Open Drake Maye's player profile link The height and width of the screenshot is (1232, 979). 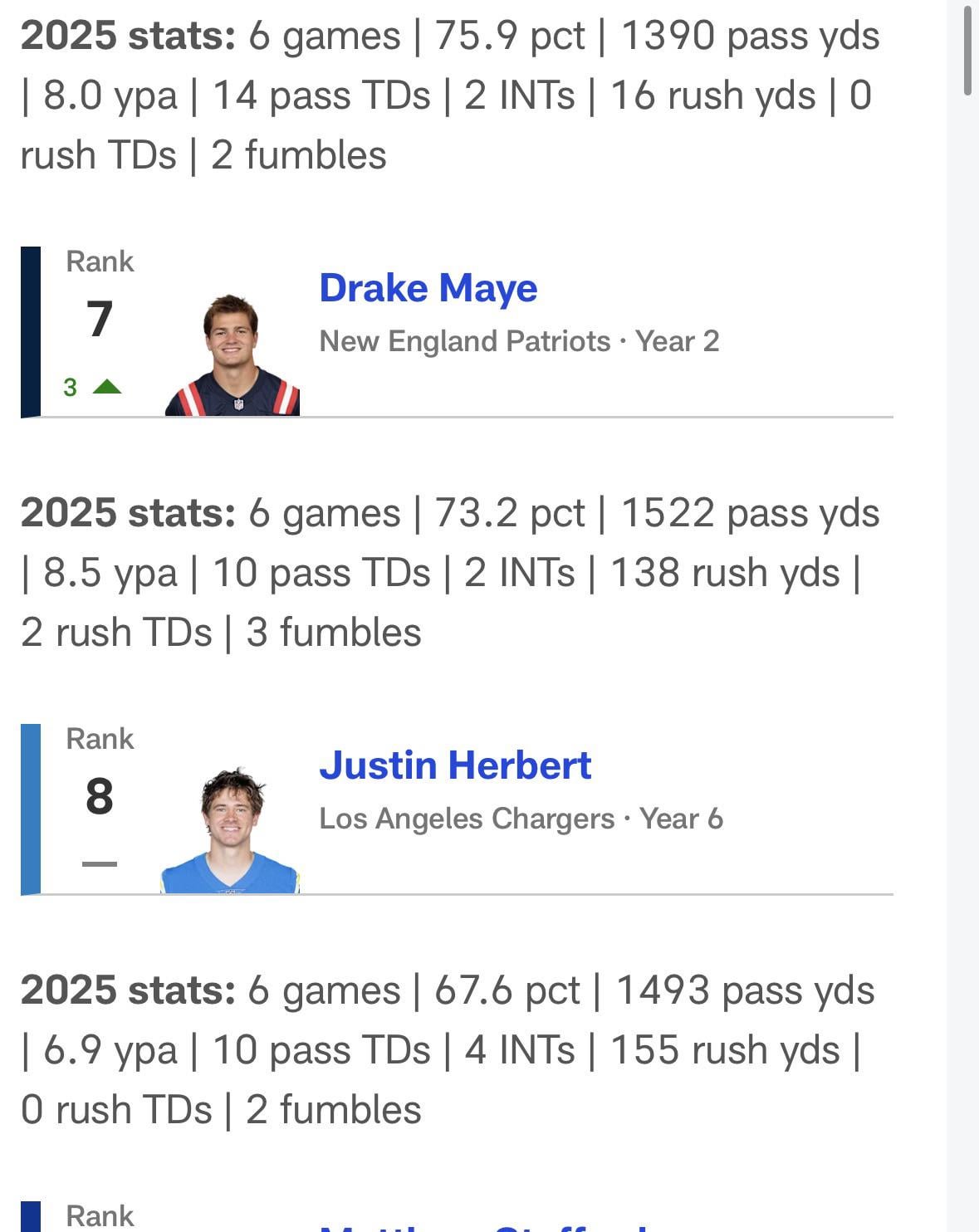click(x=428, y=289)
